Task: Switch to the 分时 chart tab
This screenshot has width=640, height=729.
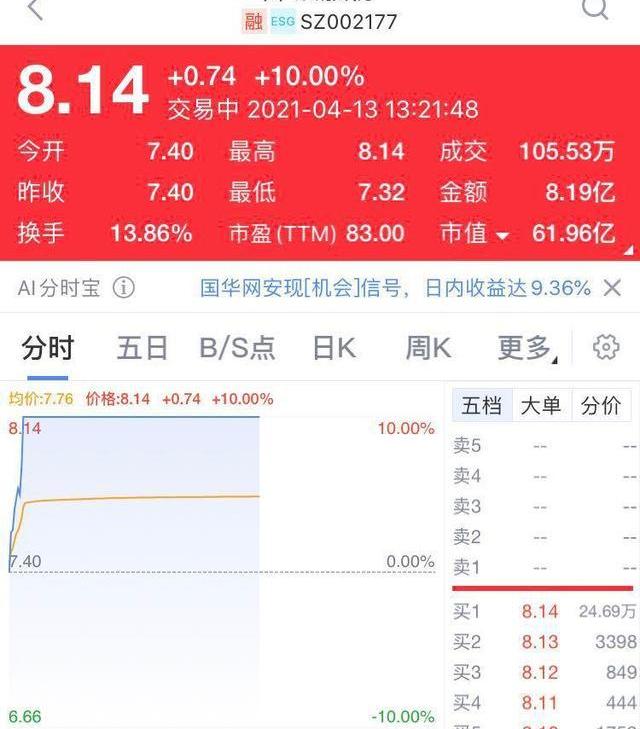Action: point(48,348)
